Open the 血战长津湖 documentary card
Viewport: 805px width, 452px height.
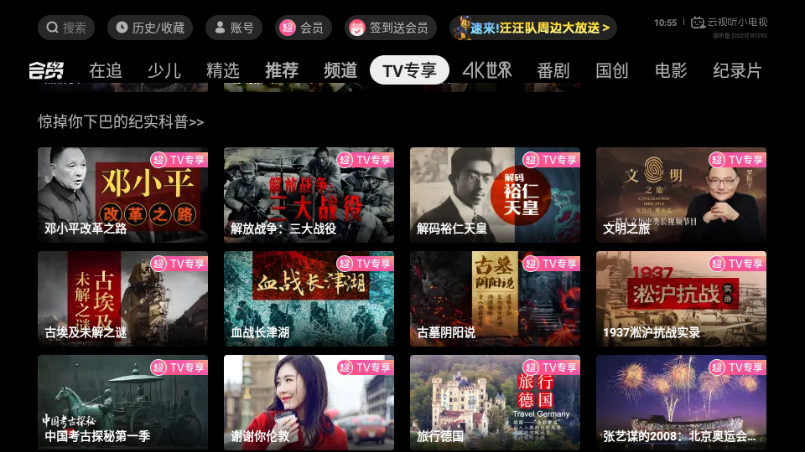pos(309,298)
